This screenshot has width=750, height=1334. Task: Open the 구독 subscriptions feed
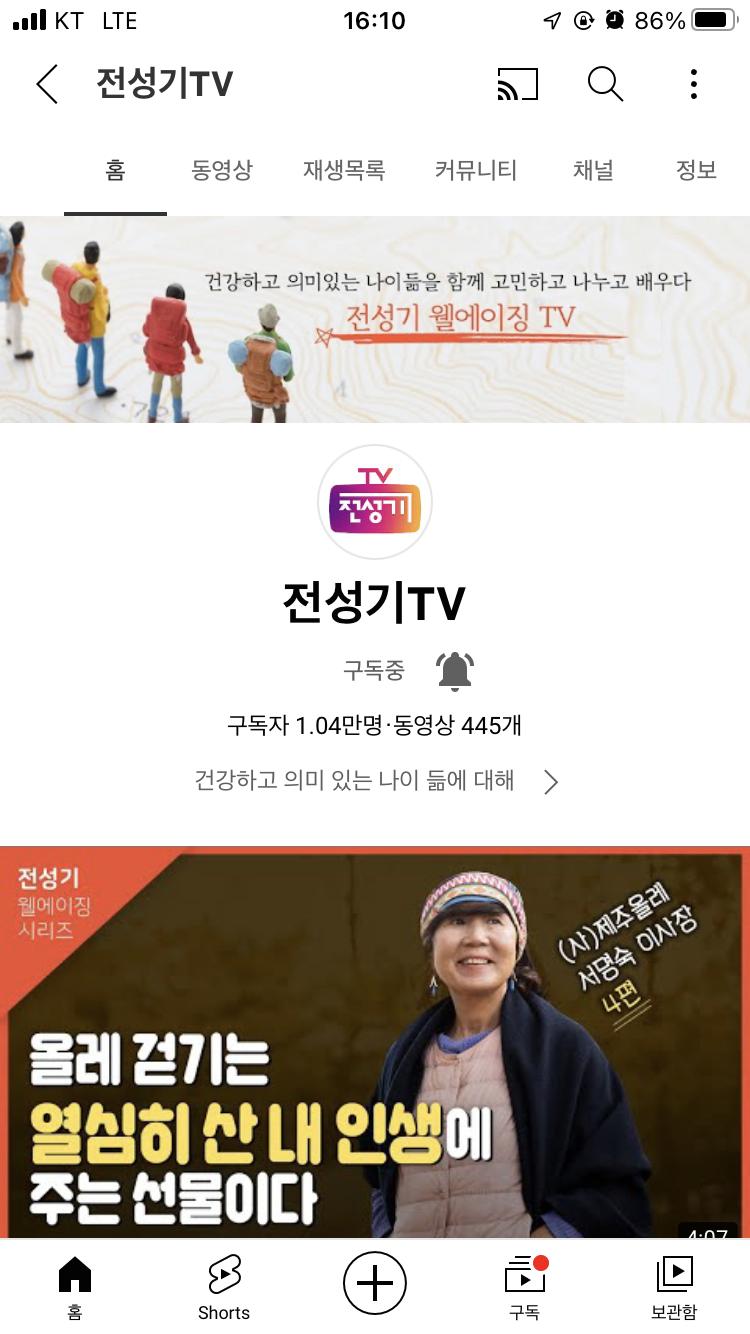[x=524, y=1286]
